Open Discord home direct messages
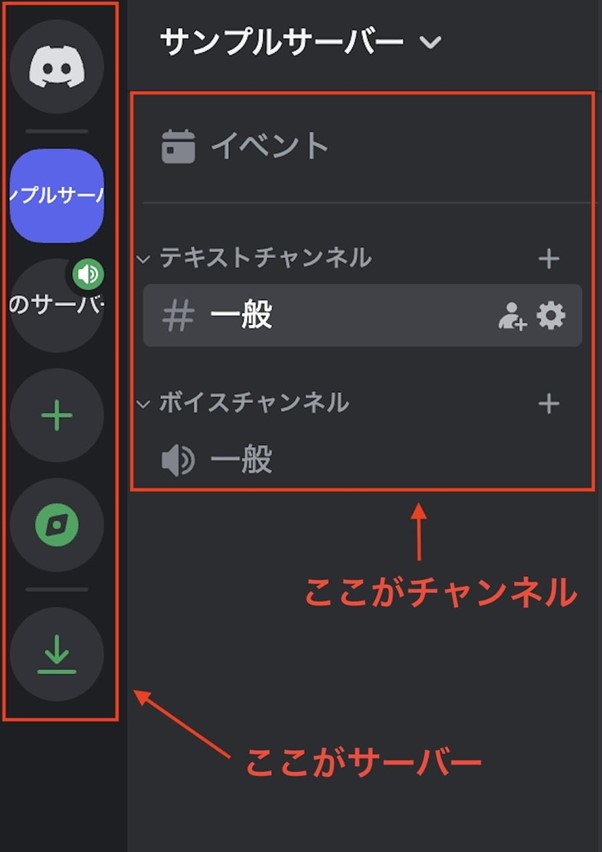The height and width of the screenshot is (852, 602). [56, 66]
